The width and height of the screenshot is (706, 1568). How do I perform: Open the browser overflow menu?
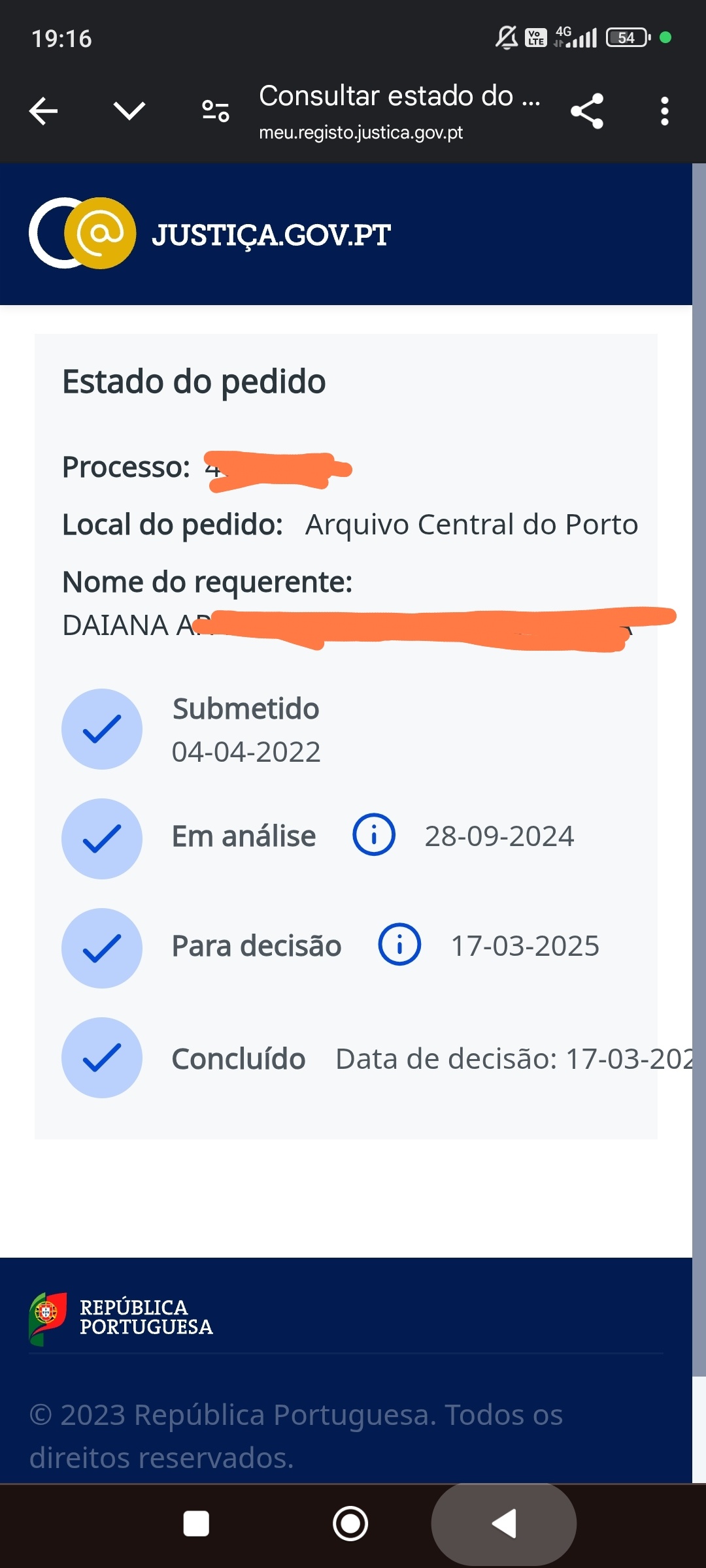pos(665,111)
